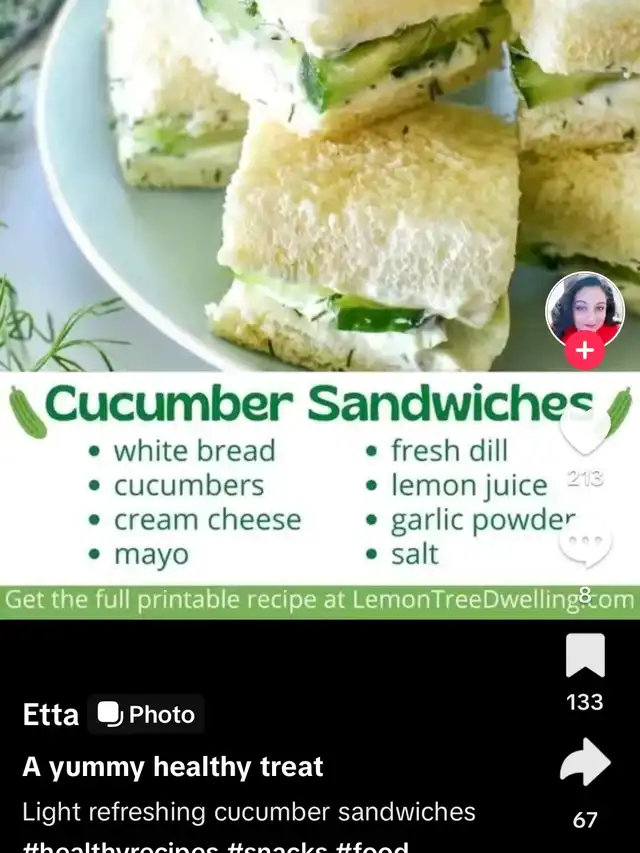Open the comments on this post
The width and height of the screenshot is (640, 853).
pyautogui.click(x=585, y=545)
